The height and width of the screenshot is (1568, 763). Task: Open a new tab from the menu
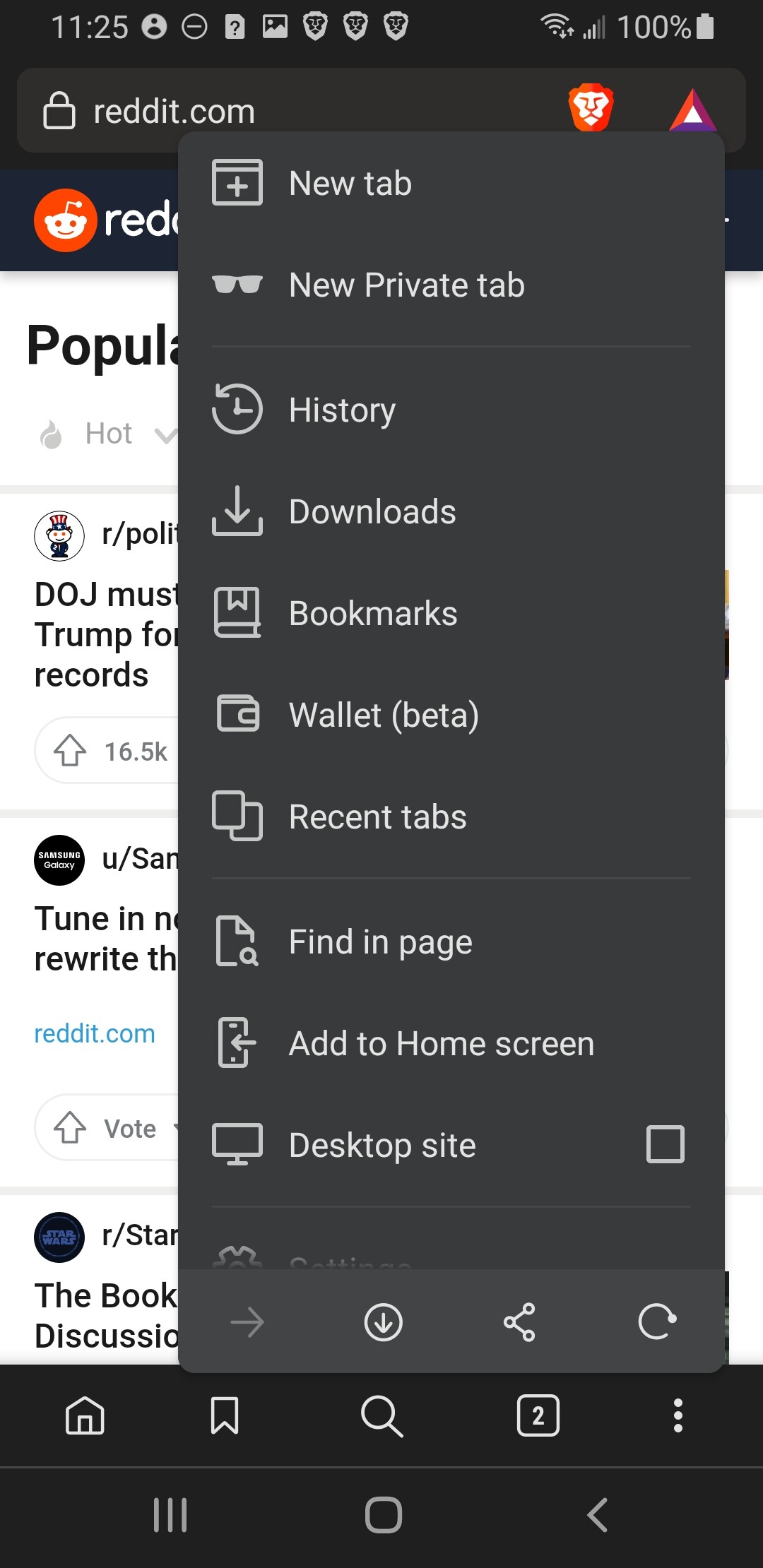pos(350,184)
